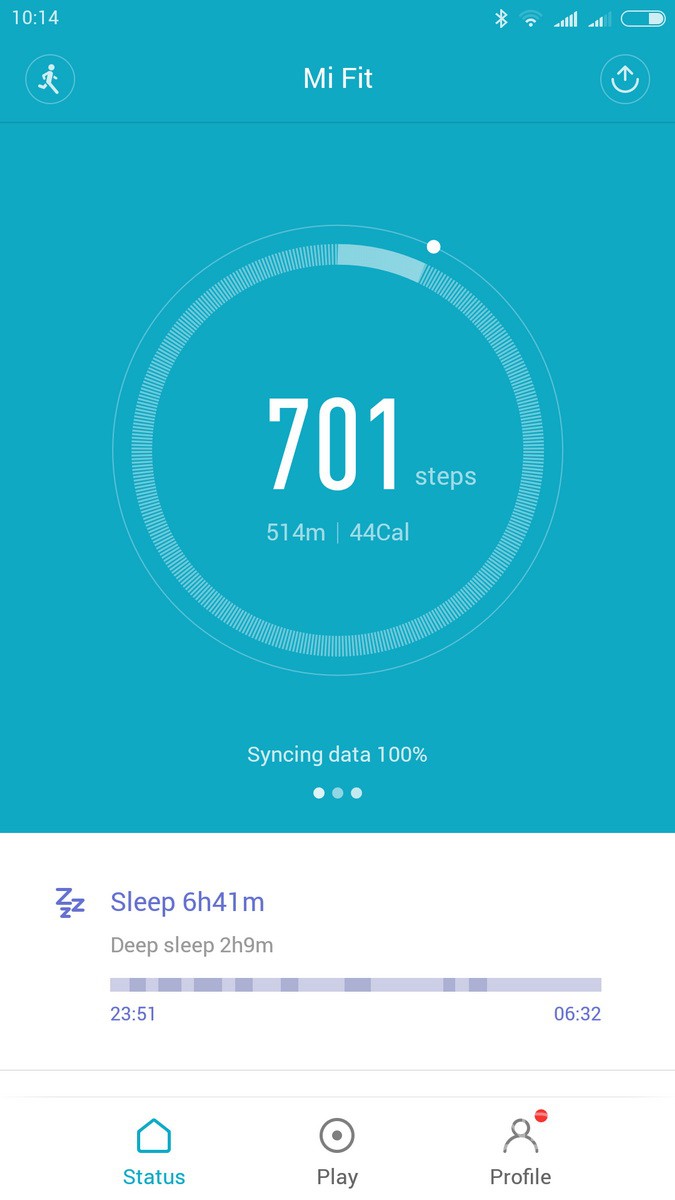675x1200 pixels.
Task: Tap the share upload icon
Action: pyautogui.click(x=624, y=79)
